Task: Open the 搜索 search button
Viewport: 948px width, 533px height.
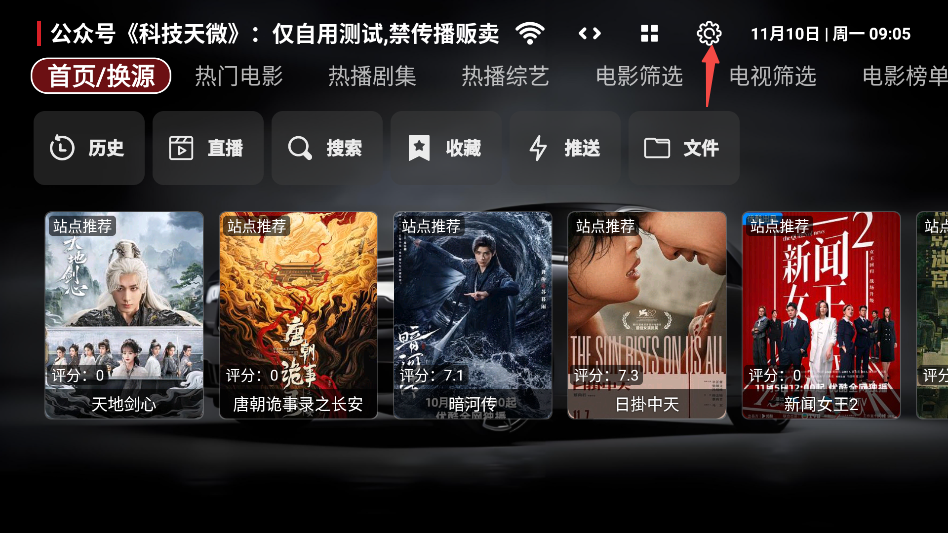Action: point(327,148)
